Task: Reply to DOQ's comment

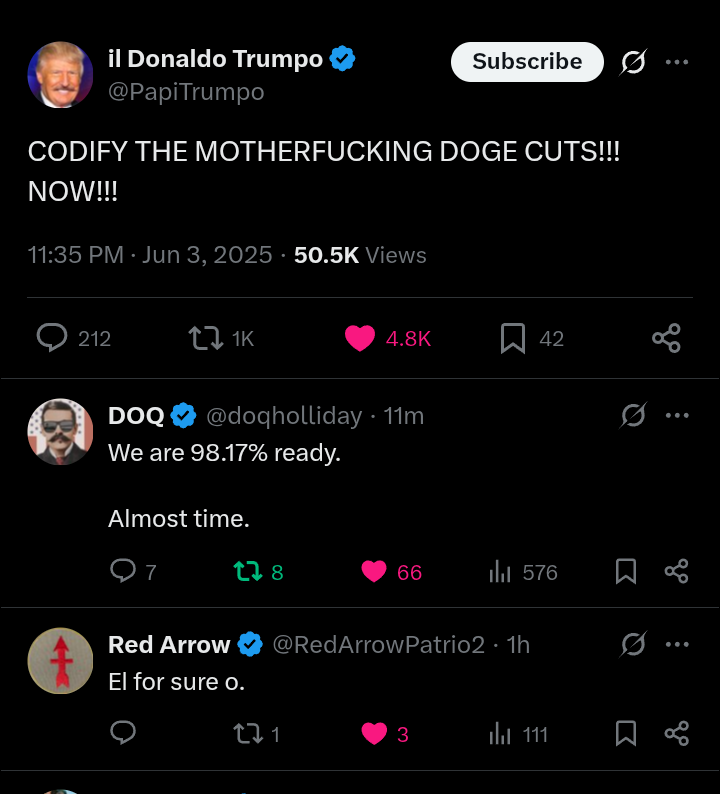Action: pyautogui.click(x=122, y=571)
